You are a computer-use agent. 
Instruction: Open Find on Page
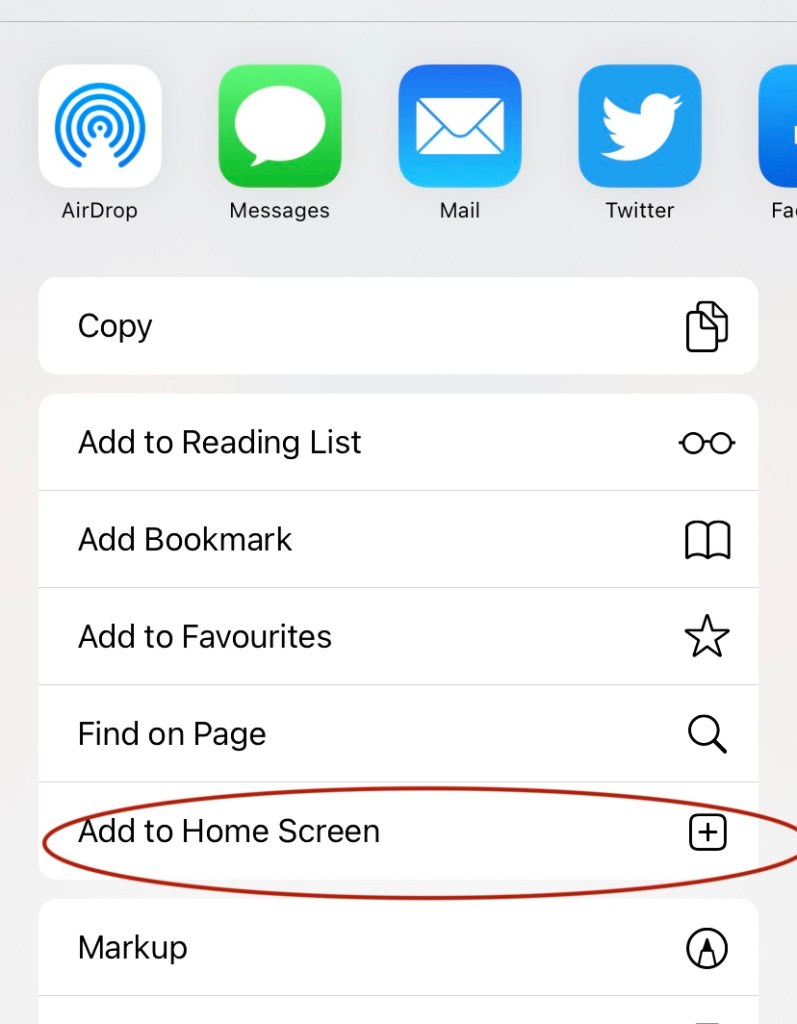tap(398, 734)
